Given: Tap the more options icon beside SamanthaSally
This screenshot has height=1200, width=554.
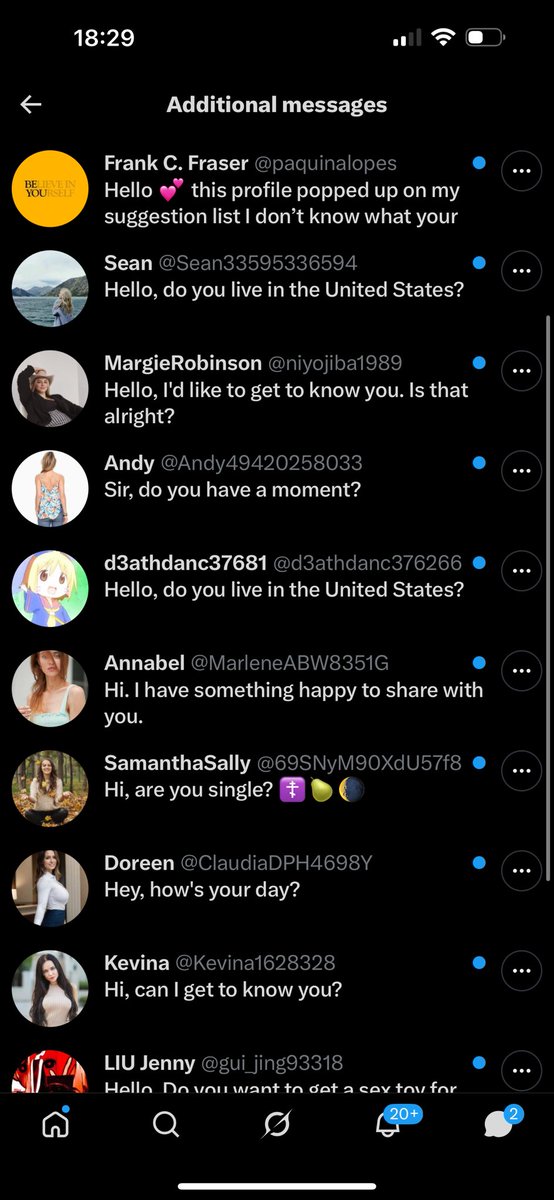Looking at the screenshot, I should [x=521, y=770].
